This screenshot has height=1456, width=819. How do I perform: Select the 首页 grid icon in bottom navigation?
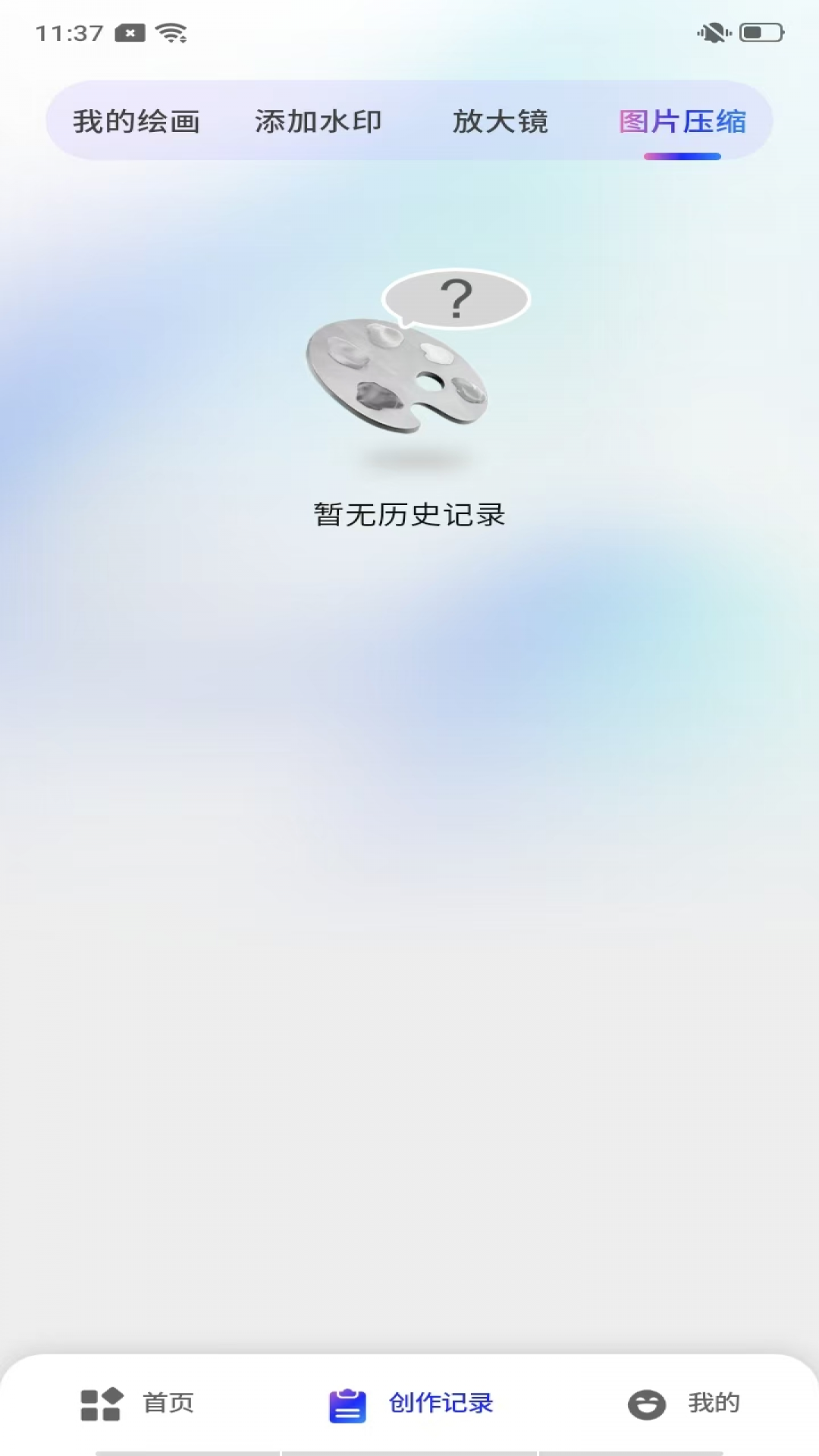(99, 1404)
